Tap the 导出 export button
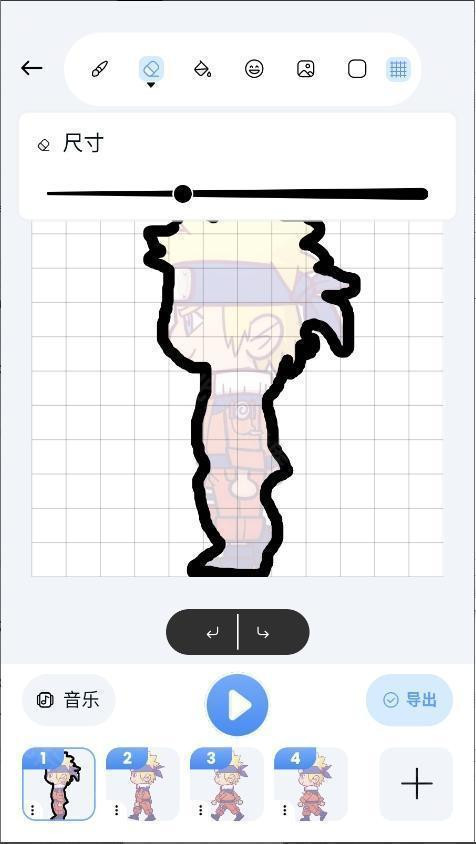The height and width of the screenshot is (844, 476). click(x=409, y=700)
